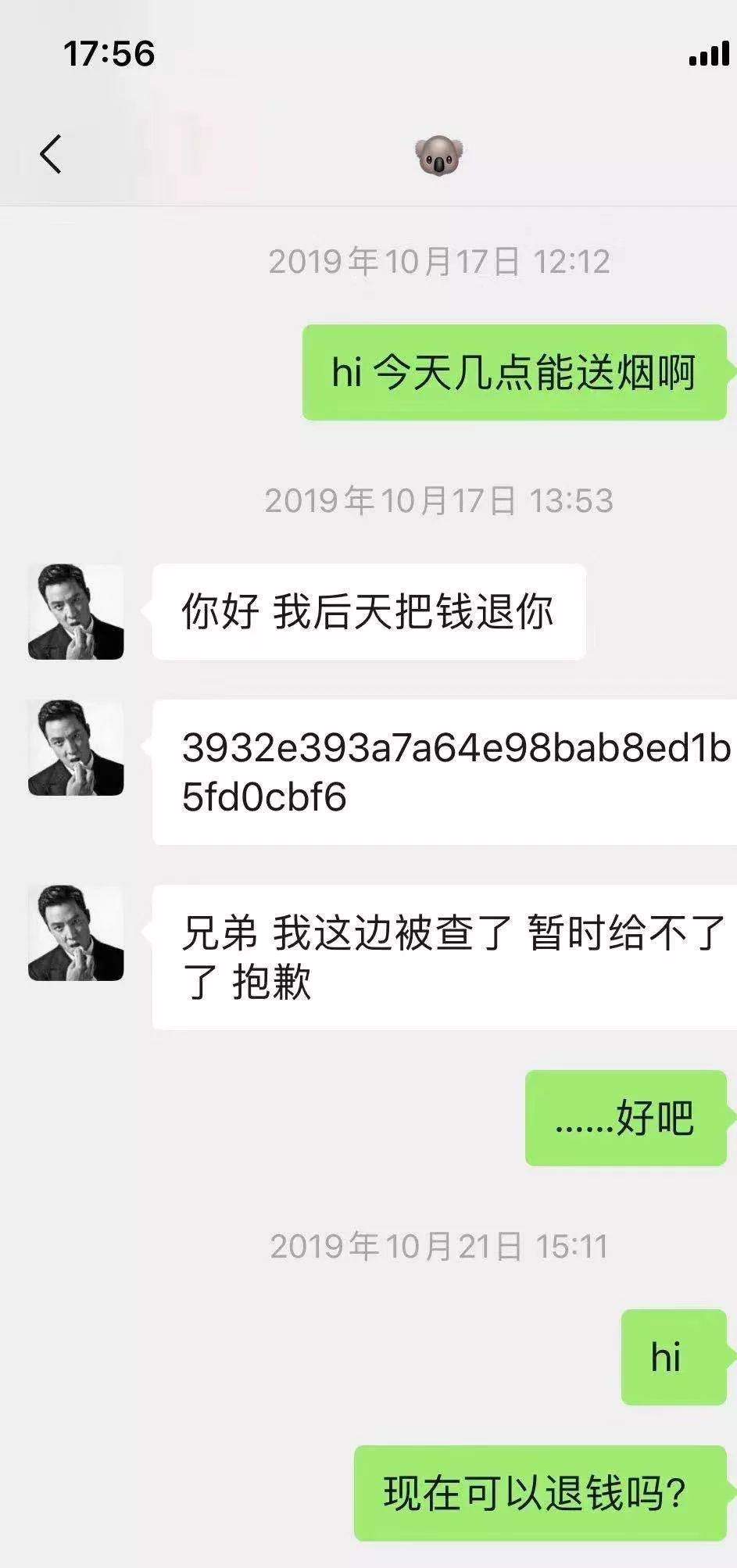Open avatar beside "你好 我后天把钱退你" message
This screenshot has width=737, height=1568.
coord(76,611)
